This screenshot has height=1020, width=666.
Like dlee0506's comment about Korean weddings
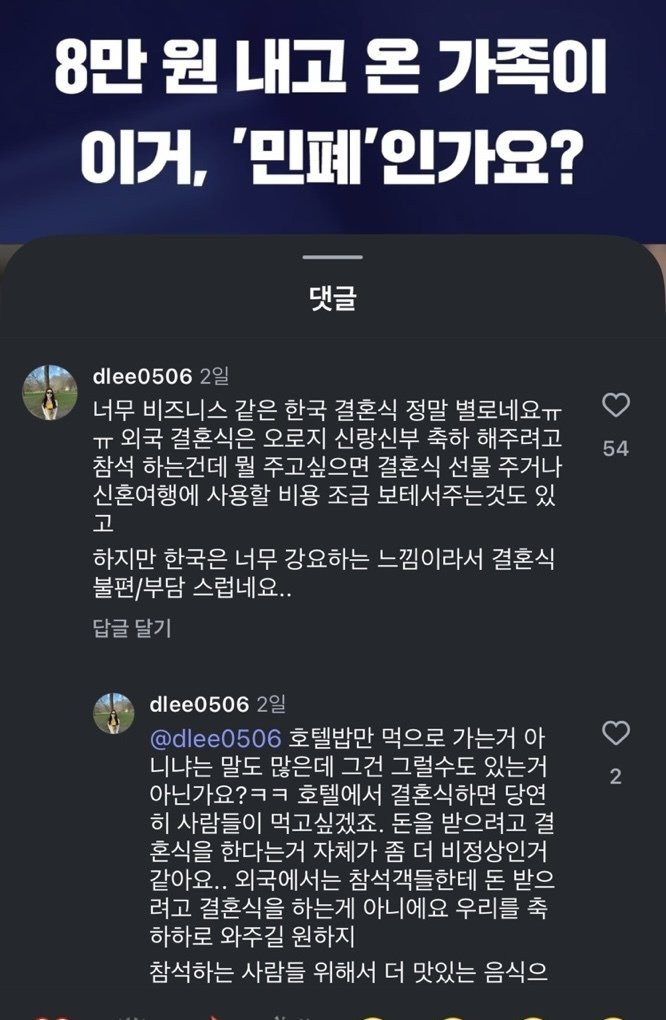pyautogui.click(x=616, y=406)
